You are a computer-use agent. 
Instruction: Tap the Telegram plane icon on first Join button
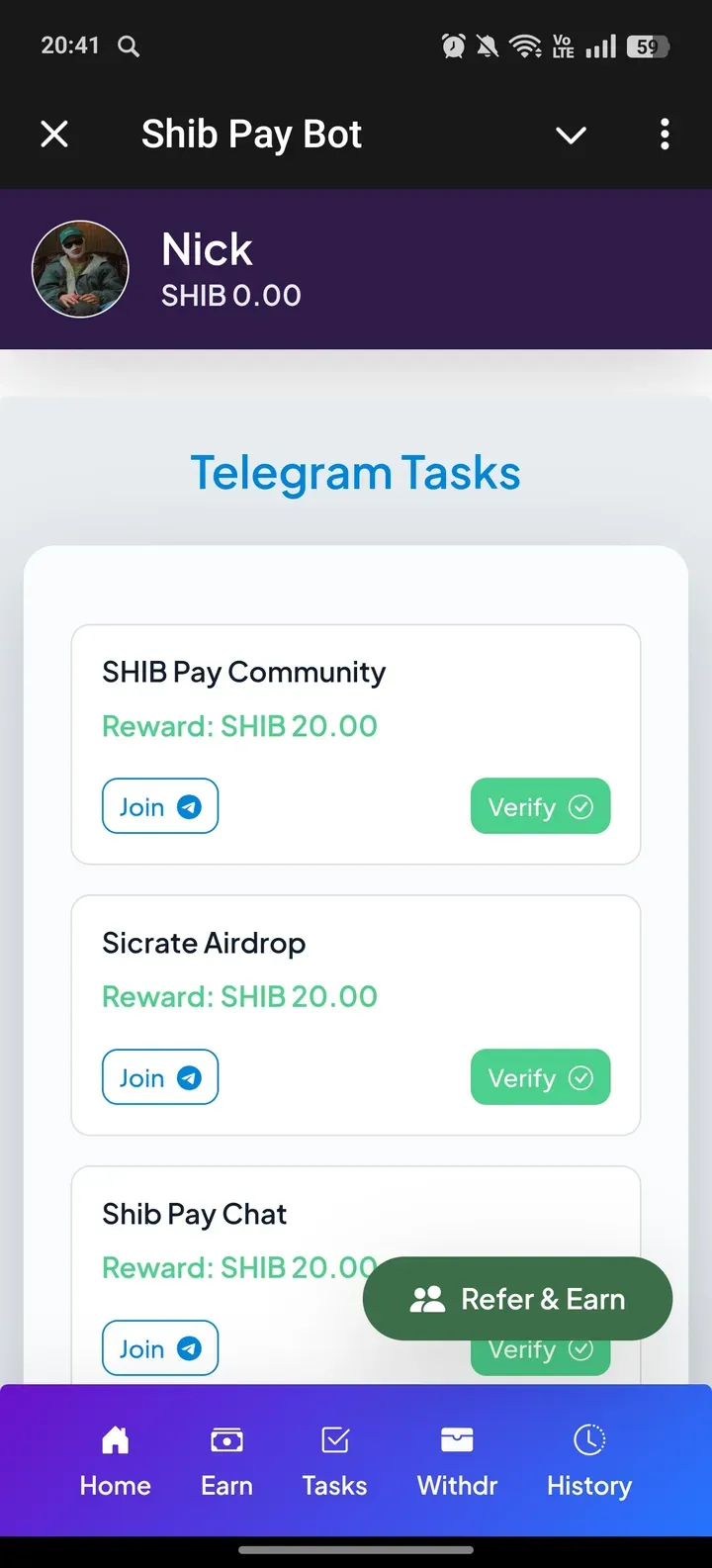186,806
